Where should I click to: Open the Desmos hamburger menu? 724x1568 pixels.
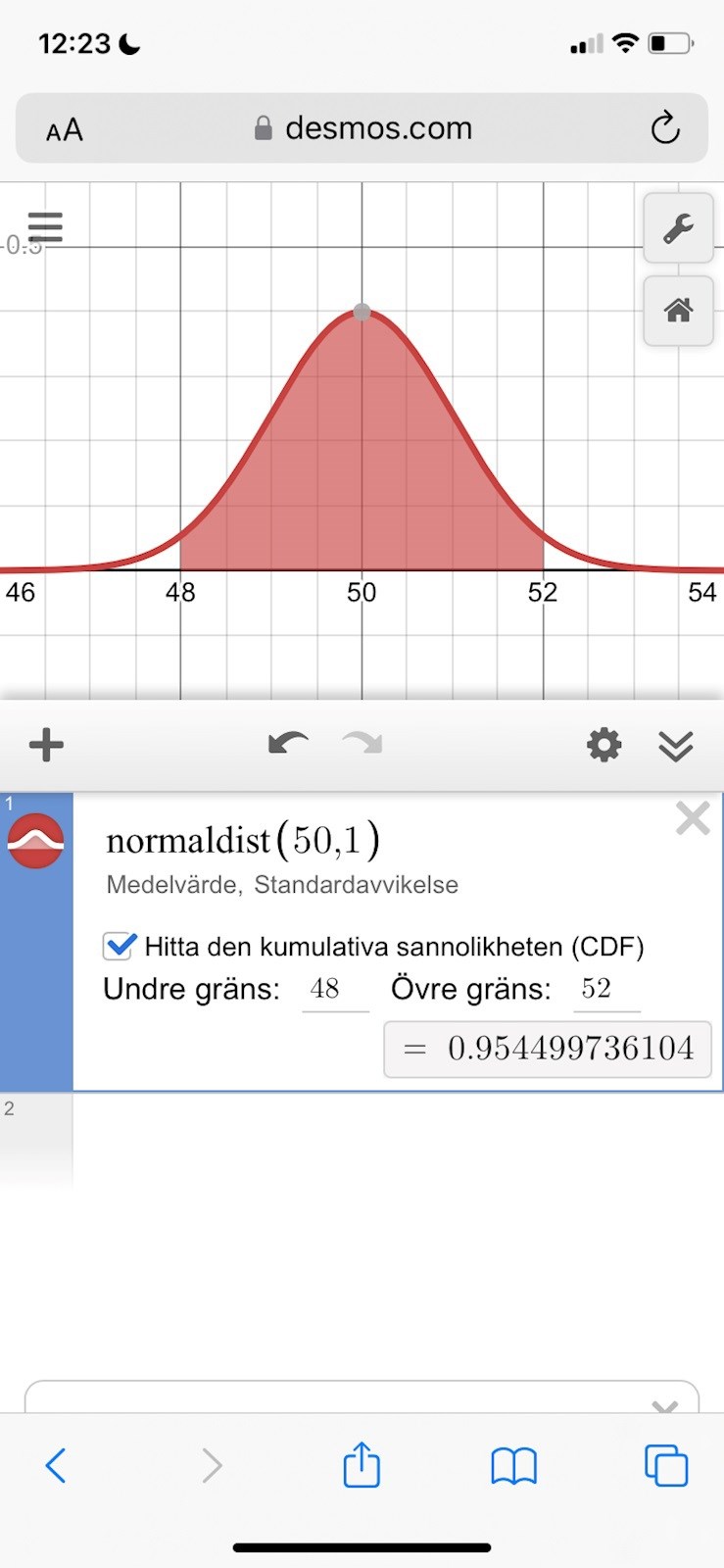45,227
